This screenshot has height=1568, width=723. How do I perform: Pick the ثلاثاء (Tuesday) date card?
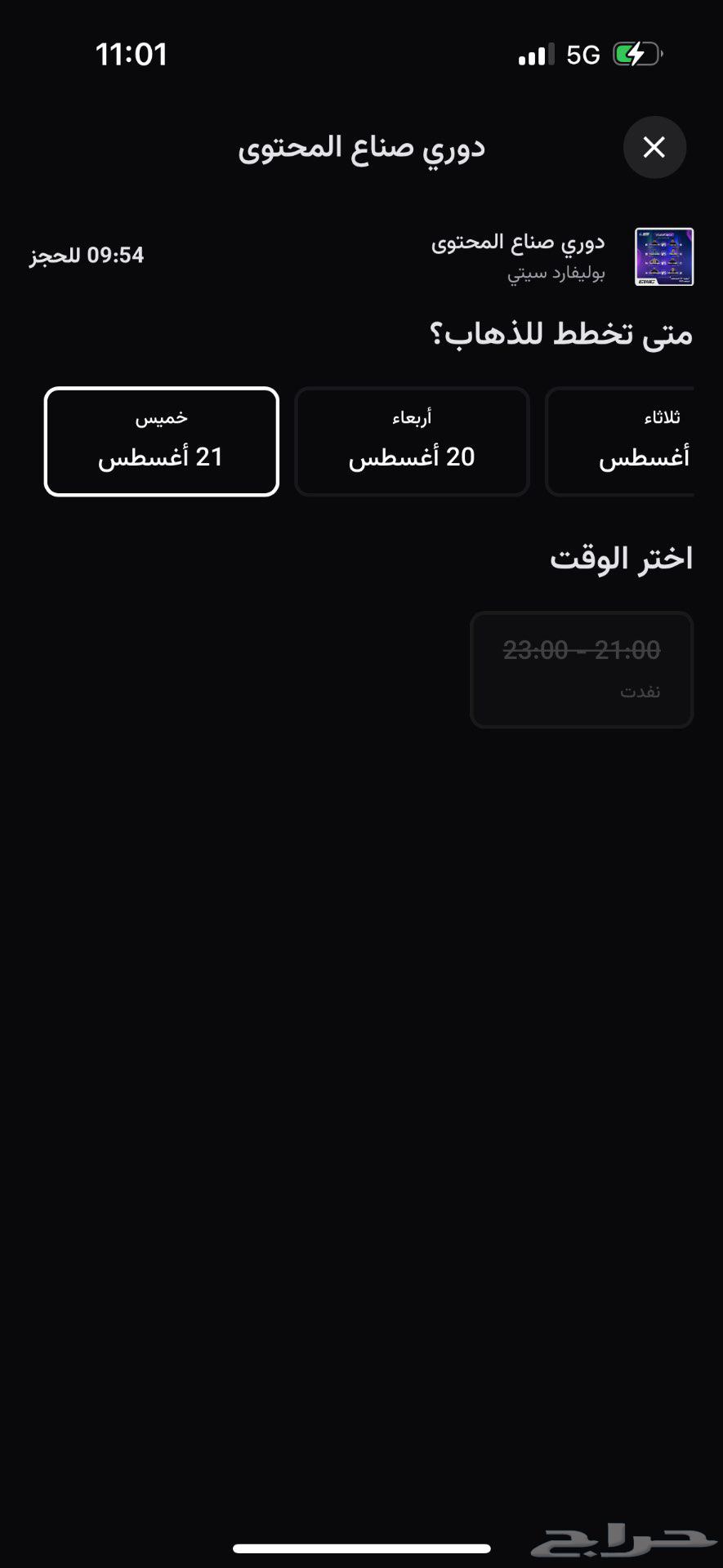point(621,441)
